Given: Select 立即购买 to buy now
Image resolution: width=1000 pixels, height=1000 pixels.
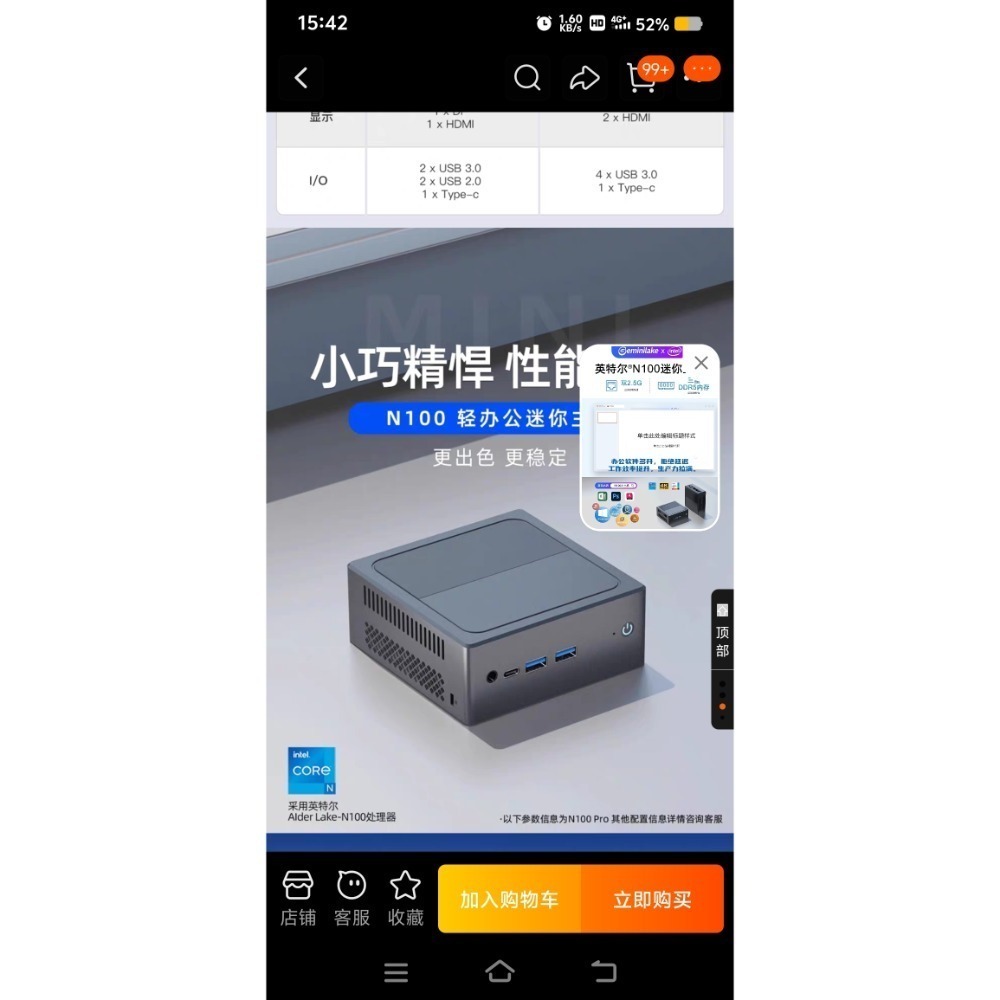Looking at the screenshot, I should (652, 899).
